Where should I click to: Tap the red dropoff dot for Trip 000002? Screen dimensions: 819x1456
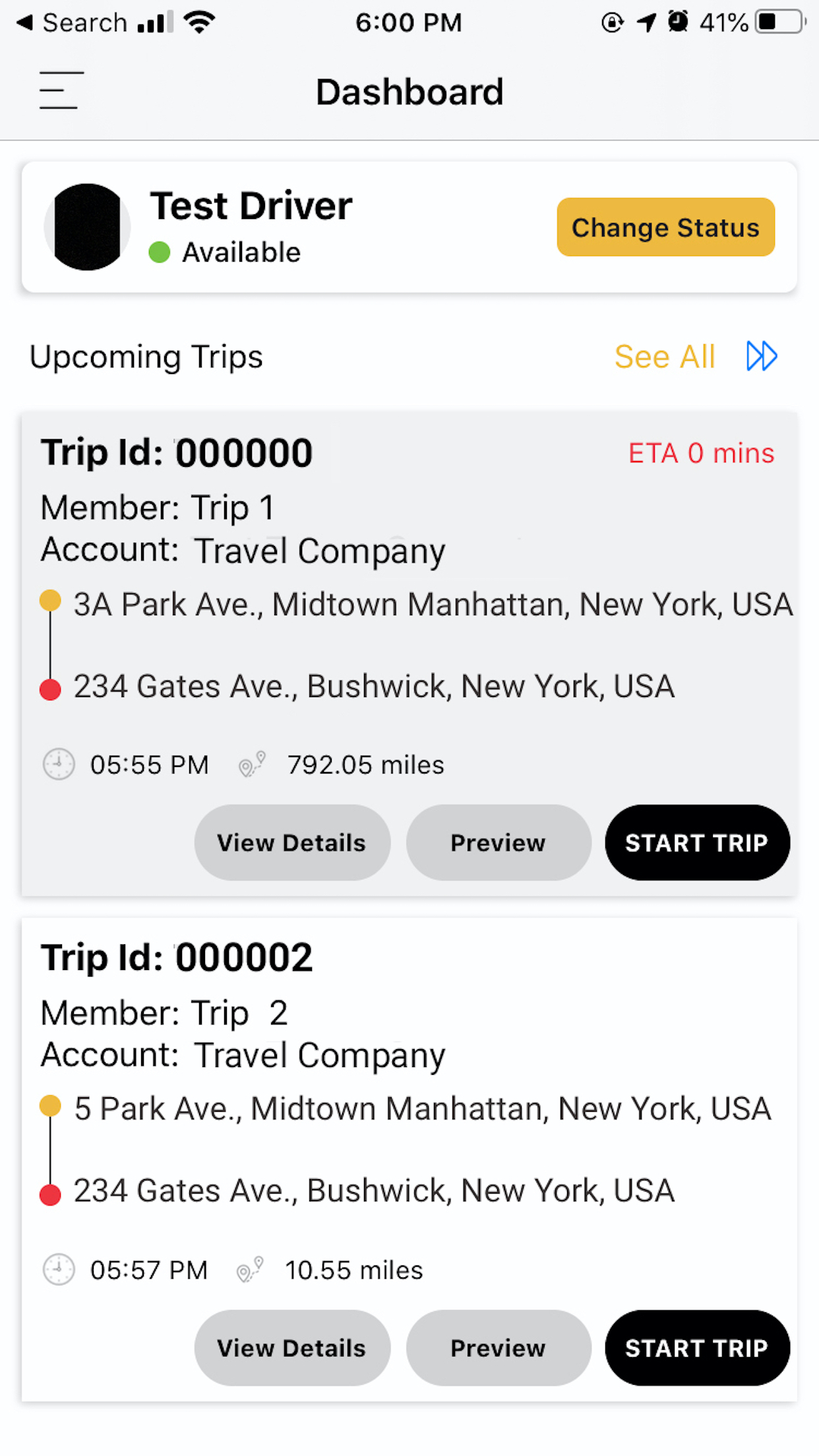tap(49, 1194)
